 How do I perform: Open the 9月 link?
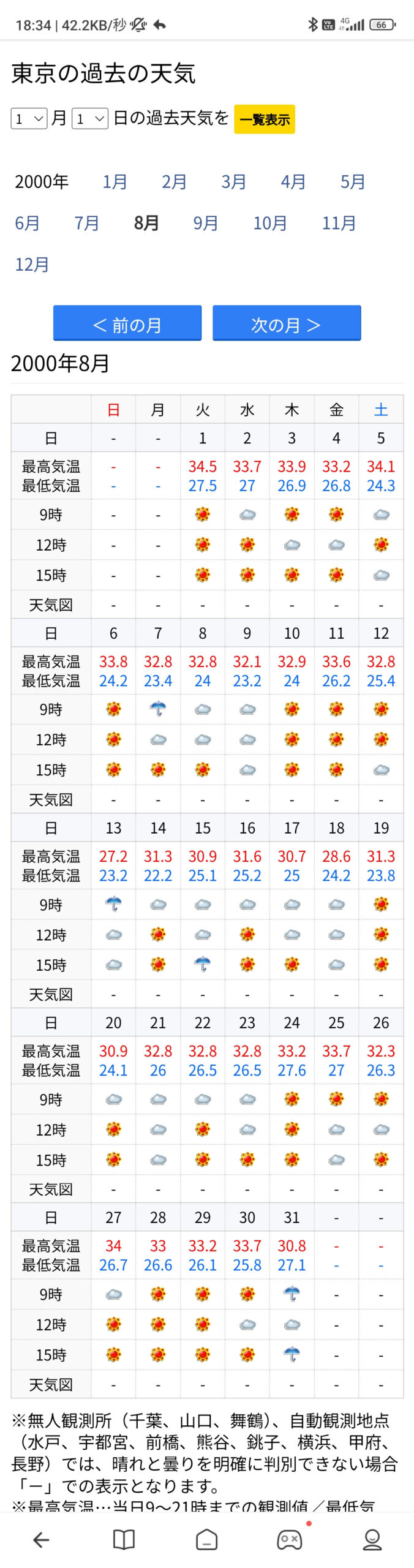click(206, 223)
